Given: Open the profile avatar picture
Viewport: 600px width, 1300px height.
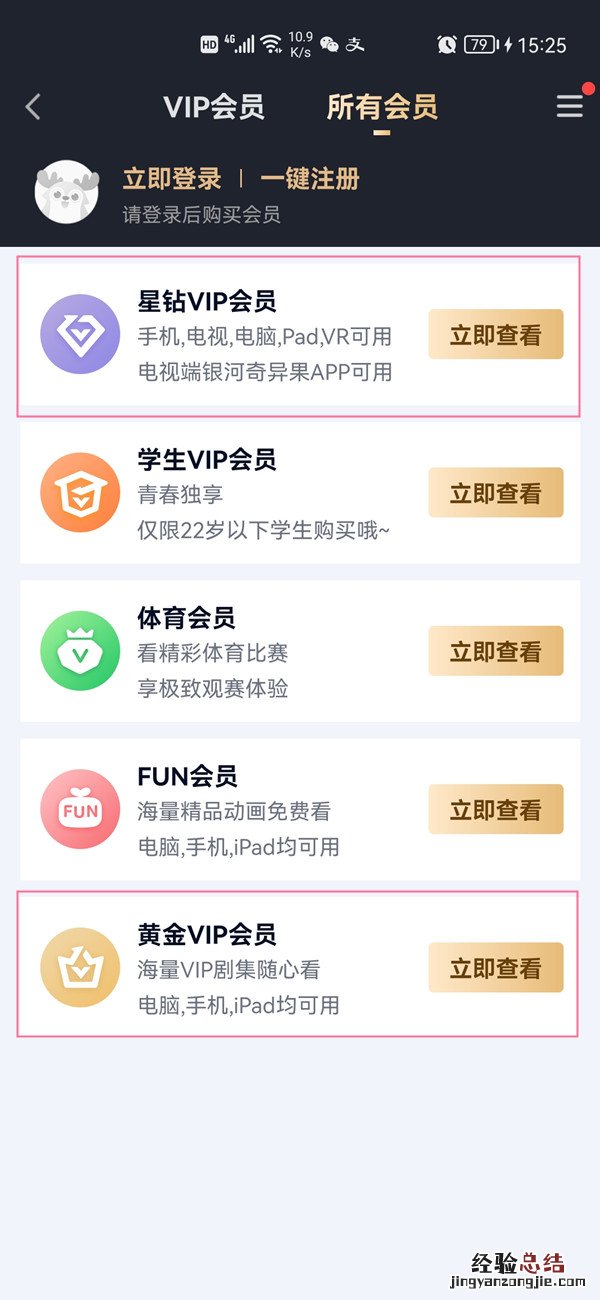Looking at the screenshot, I should [x=68, y=190].
